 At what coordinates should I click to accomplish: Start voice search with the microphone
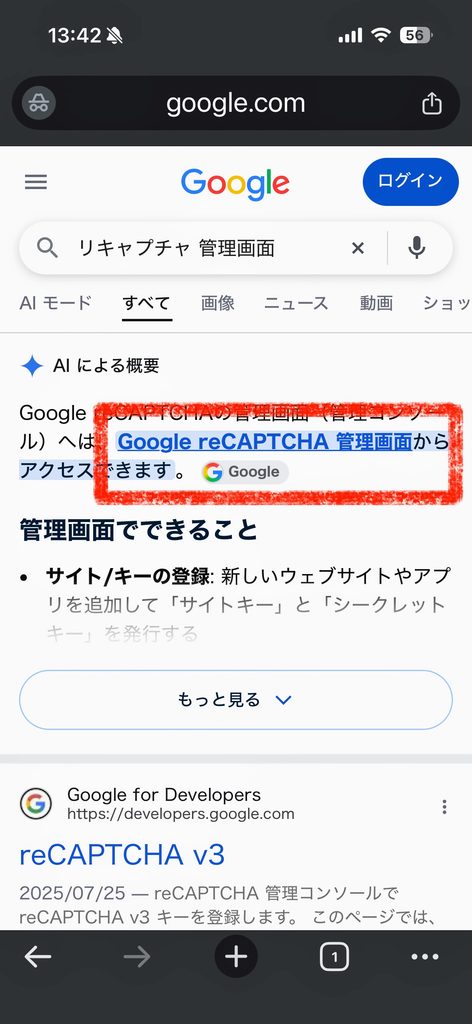point(417,248)
